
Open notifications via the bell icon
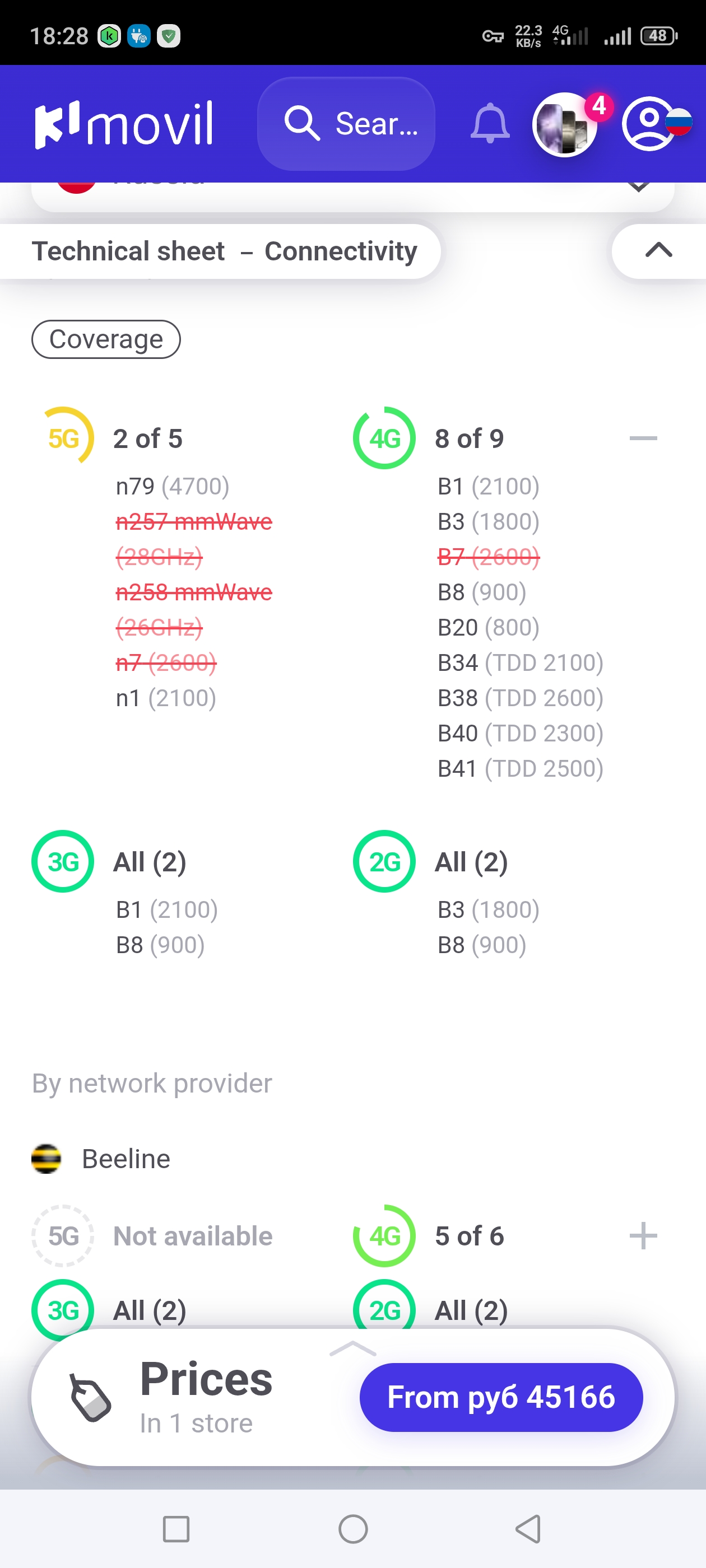(489, 124)
